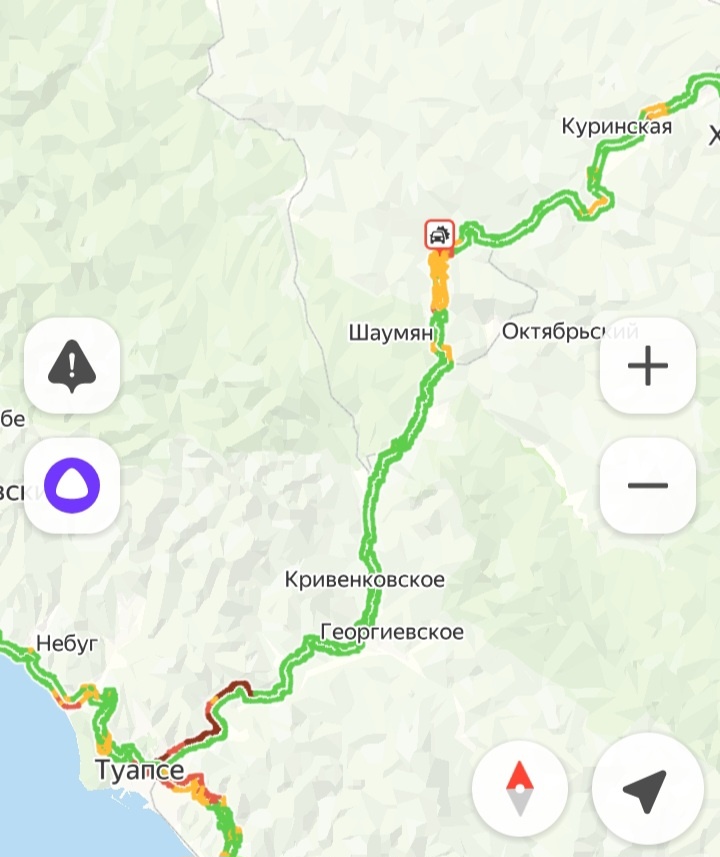This screenshot has width=720, height=857.
Task: Open the accident marker on the route
Action: tap(438, 232)
